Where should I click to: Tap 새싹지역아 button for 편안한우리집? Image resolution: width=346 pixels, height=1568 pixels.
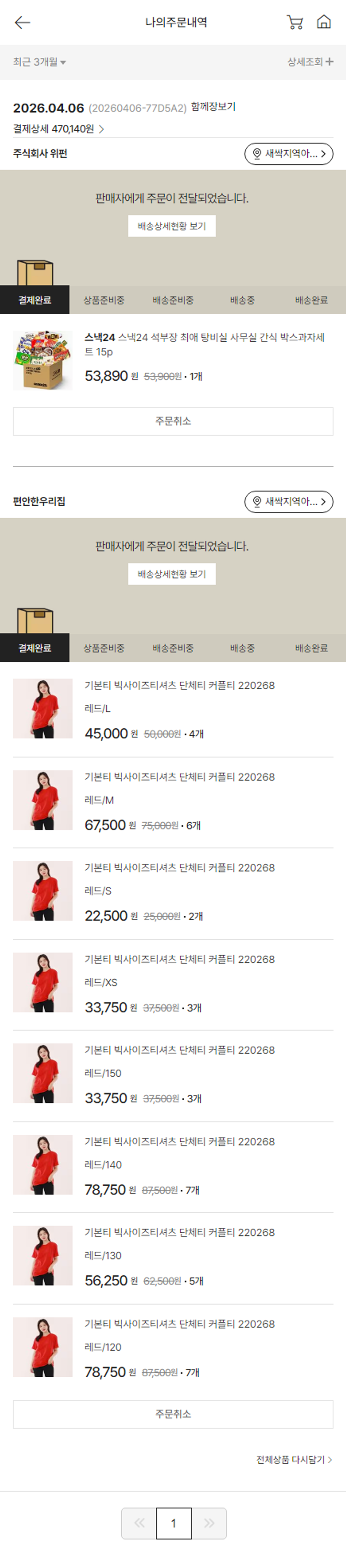[288, 502]
